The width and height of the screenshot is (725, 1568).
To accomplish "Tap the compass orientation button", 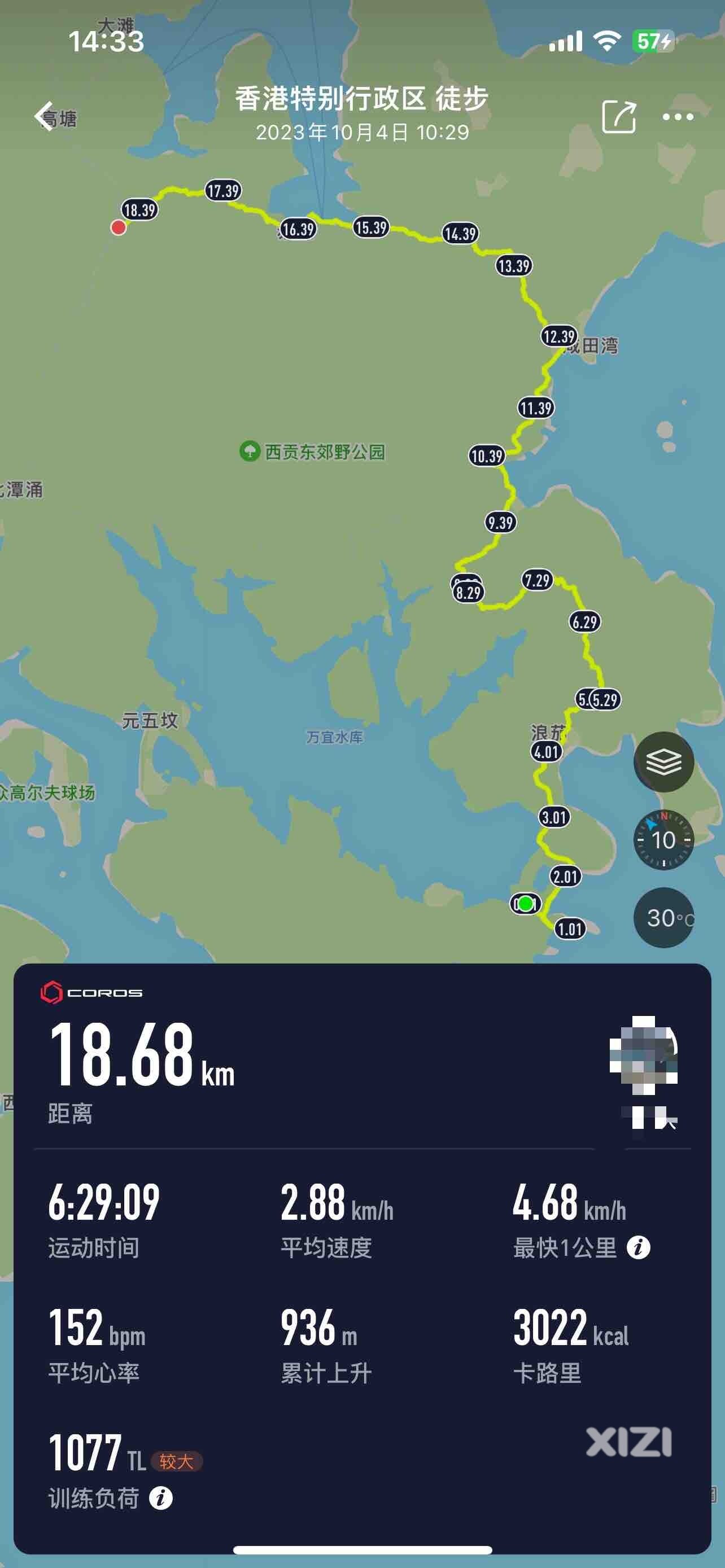I will 663,839.
